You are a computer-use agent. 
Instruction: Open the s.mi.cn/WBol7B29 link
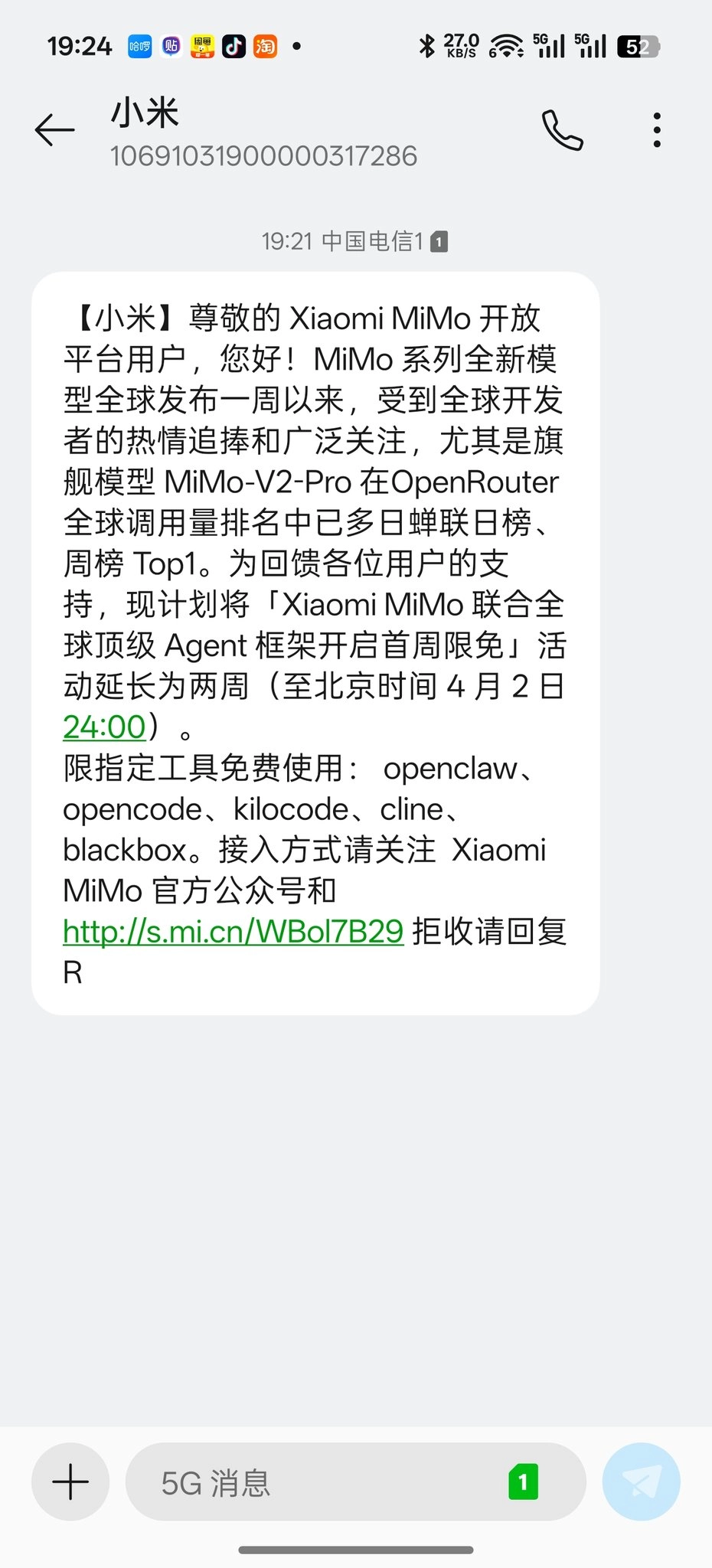tap(233, 932)
